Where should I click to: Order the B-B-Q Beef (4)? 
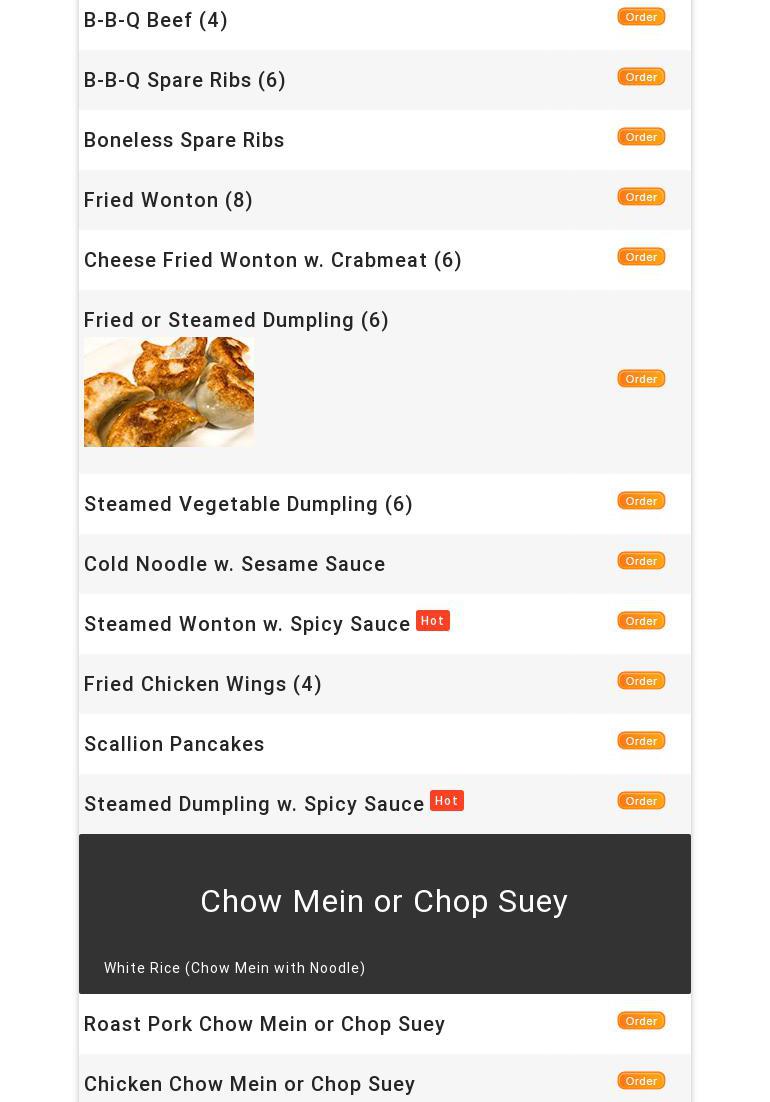(641, 17)
